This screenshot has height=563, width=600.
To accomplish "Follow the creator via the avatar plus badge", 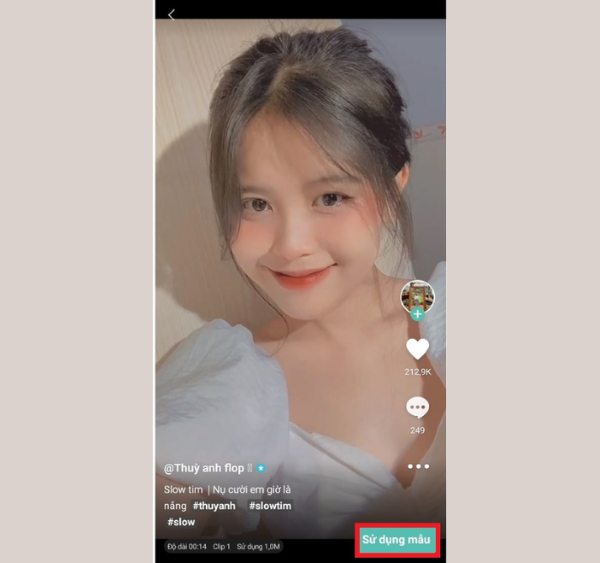I will coord(417,314).
